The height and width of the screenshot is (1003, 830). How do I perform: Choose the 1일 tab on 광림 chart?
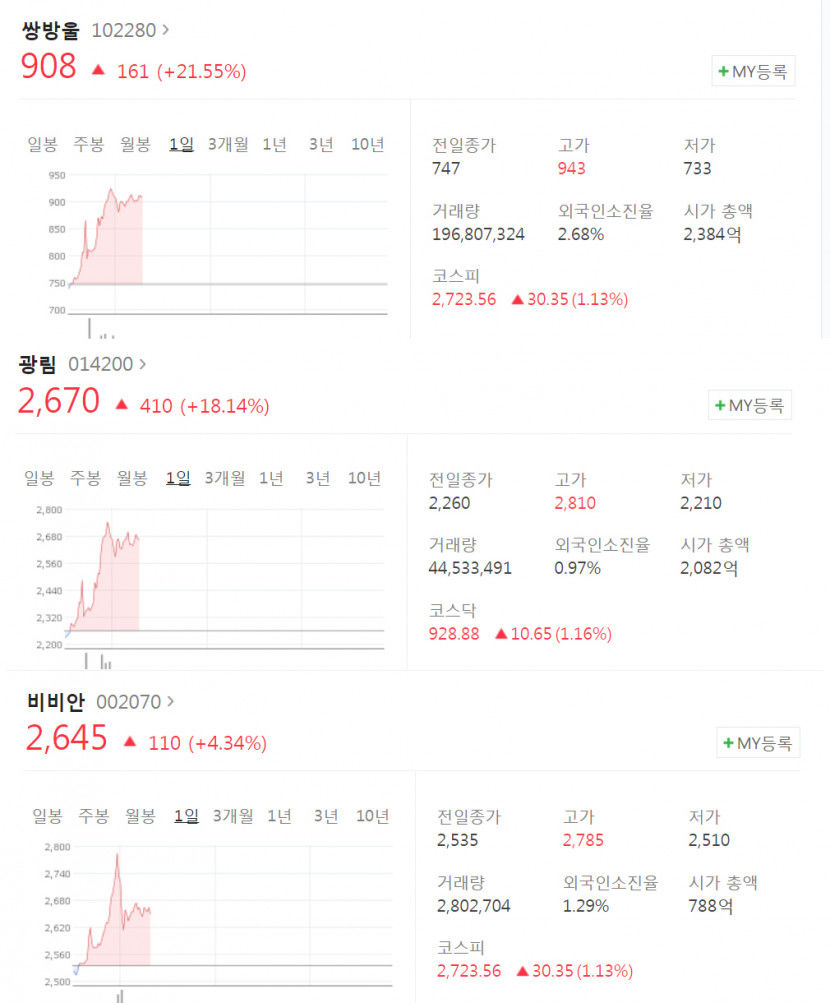pos(178,478)
